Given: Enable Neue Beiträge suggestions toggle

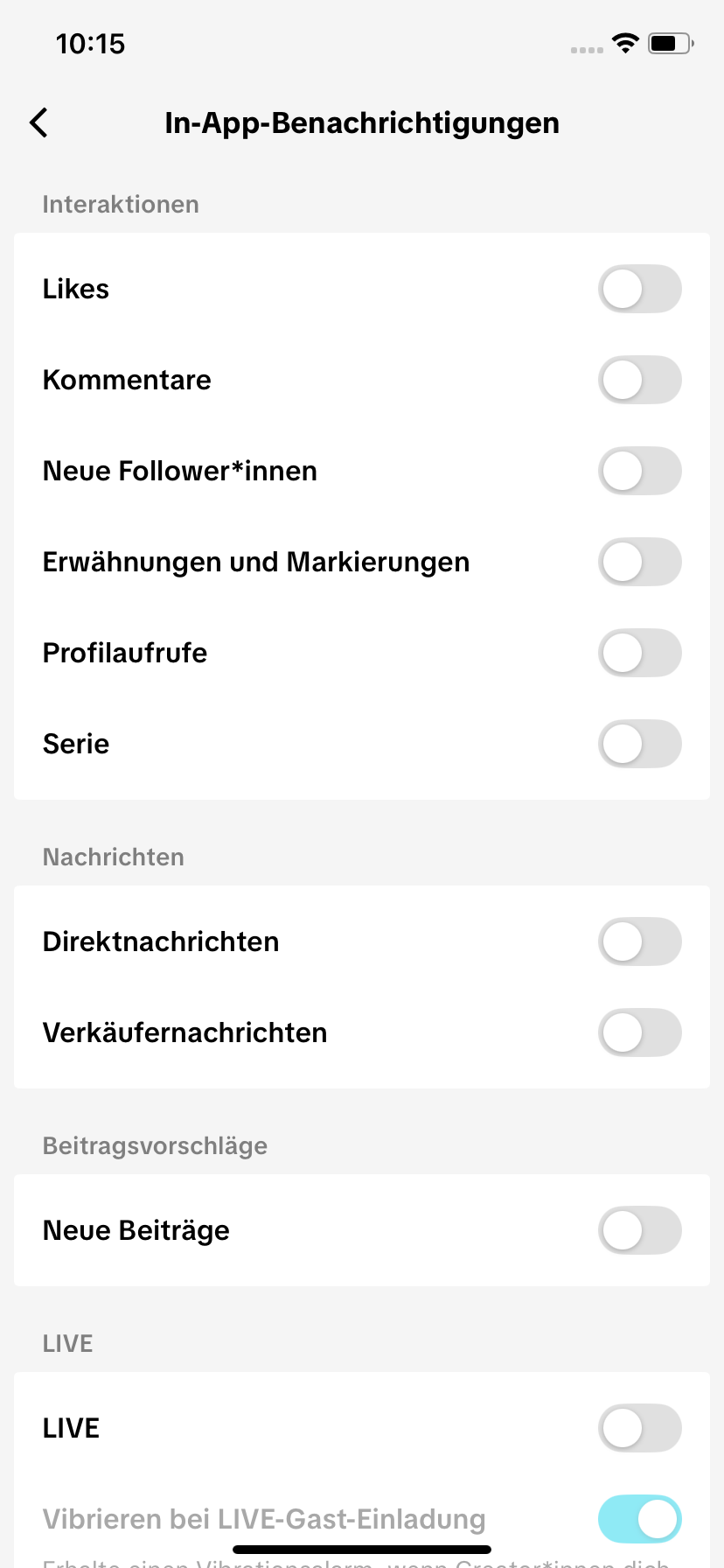Looking at the screenshot, I should [x=640, y=1230].
